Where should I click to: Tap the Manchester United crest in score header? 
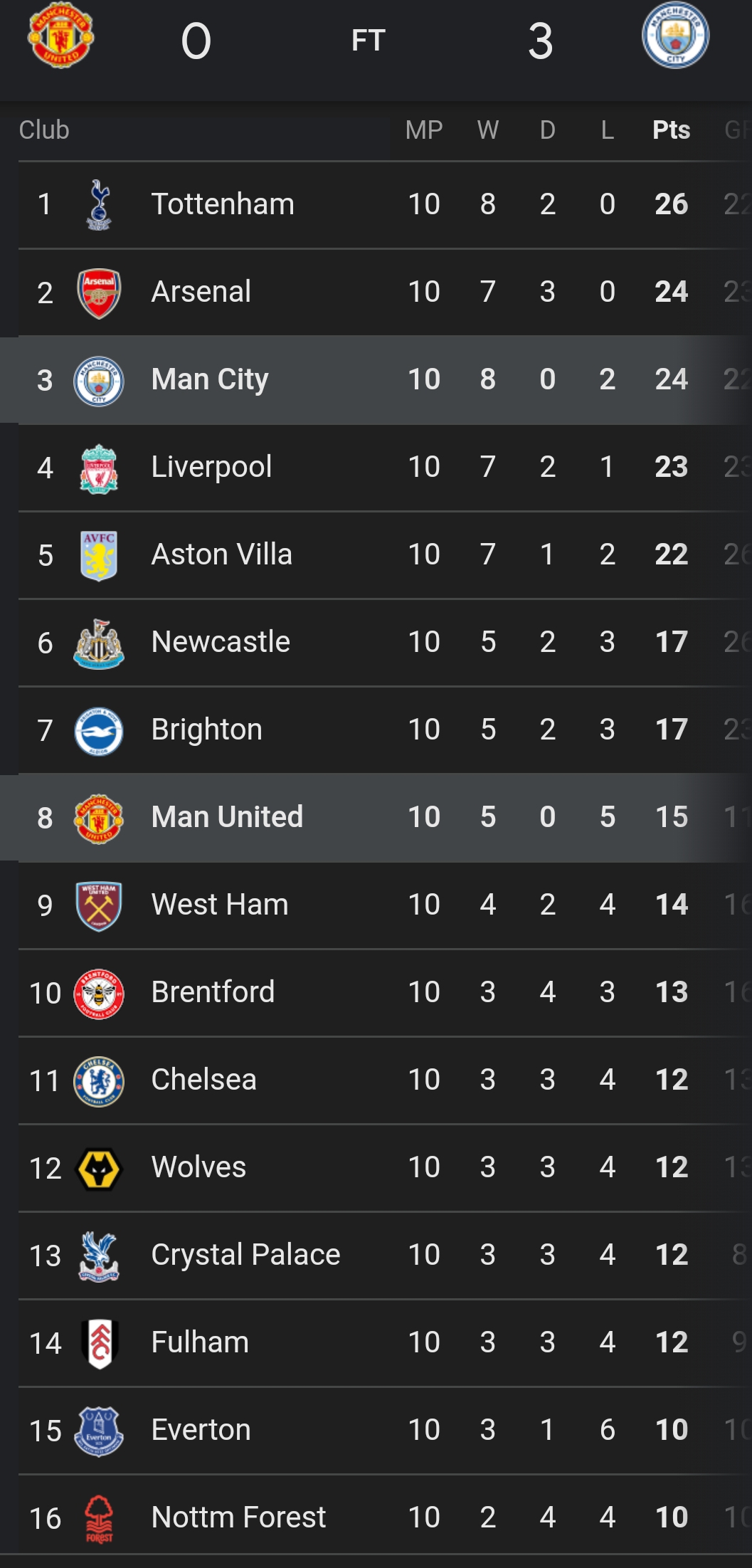click(61, 36)
